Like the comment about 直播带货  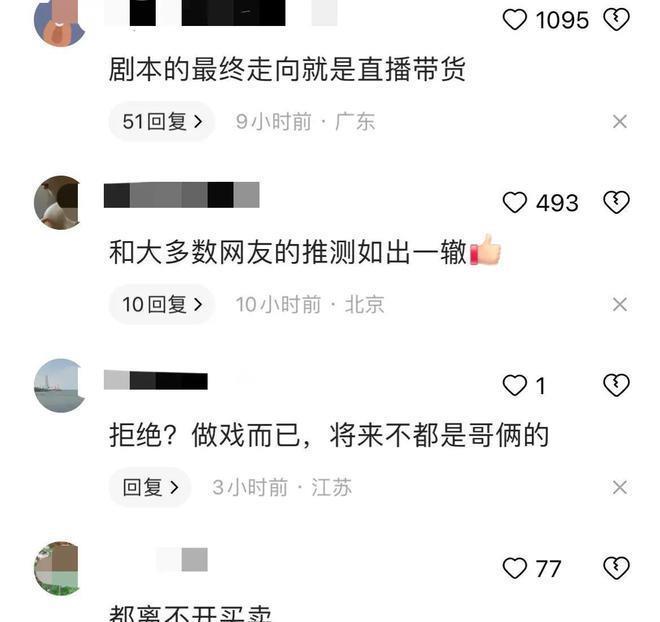click(514, 19)
